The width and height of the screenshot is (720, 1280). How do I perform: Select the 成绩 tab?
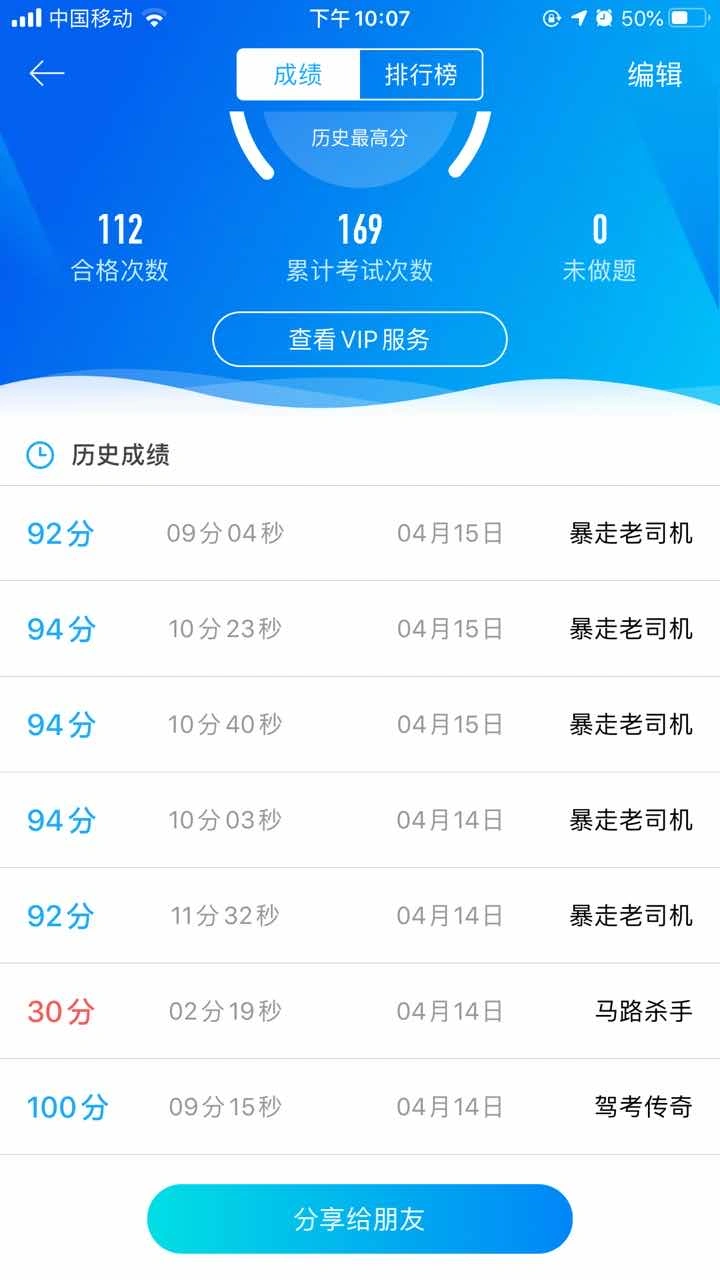(x=298, y=75)
